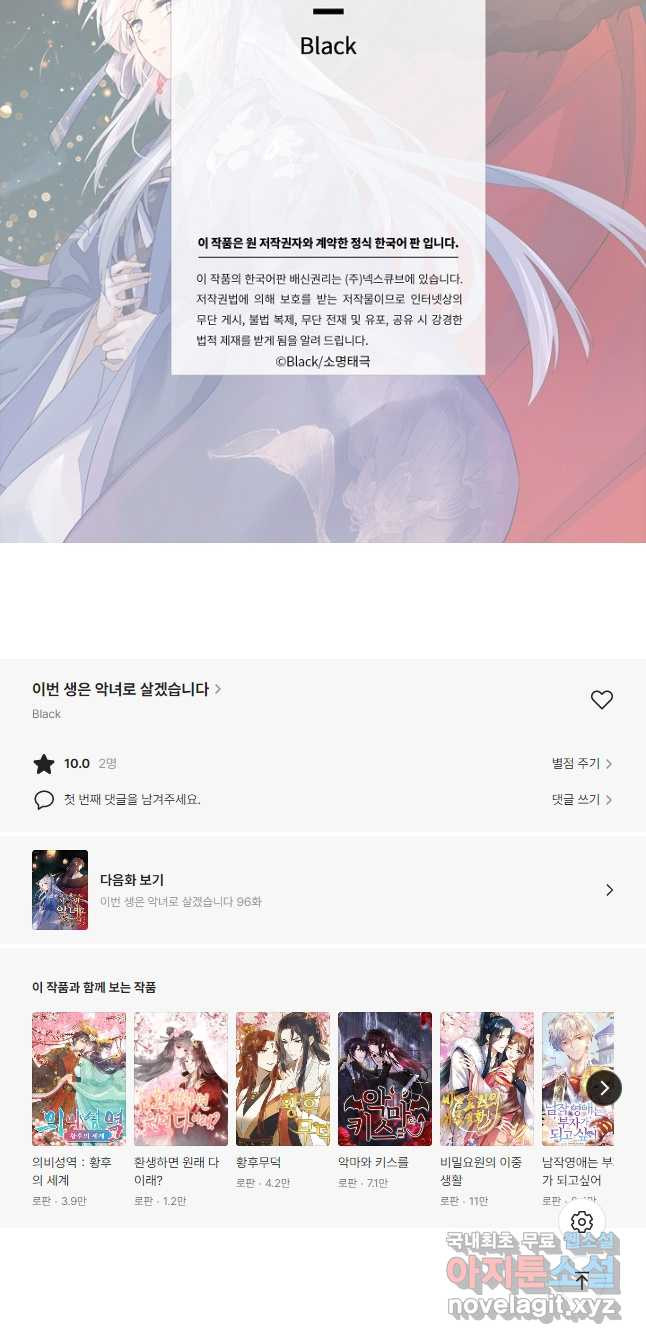Open viewer settings gear
The height and width of the screenshot is (1344, 646).
tap(582, 1222)
